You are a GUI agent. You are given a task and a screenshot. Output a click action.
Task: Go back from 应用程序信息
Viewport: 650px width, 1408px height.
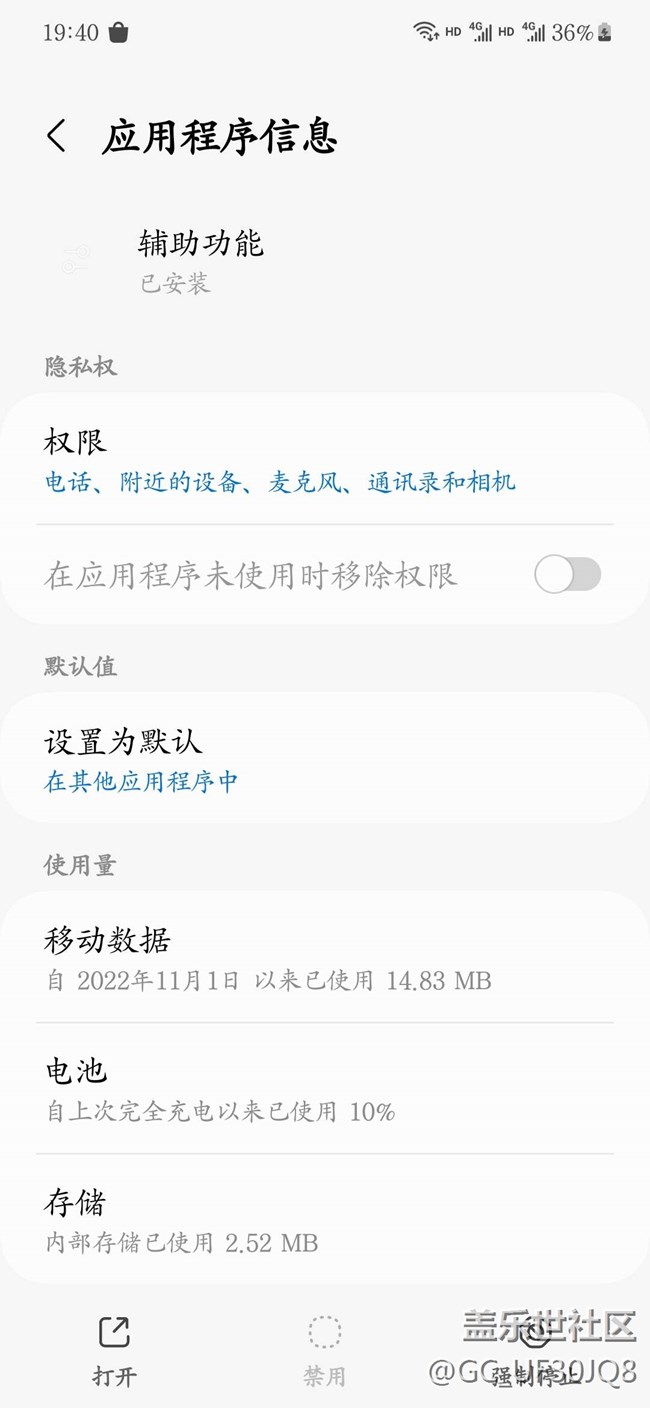coord(57,136)
